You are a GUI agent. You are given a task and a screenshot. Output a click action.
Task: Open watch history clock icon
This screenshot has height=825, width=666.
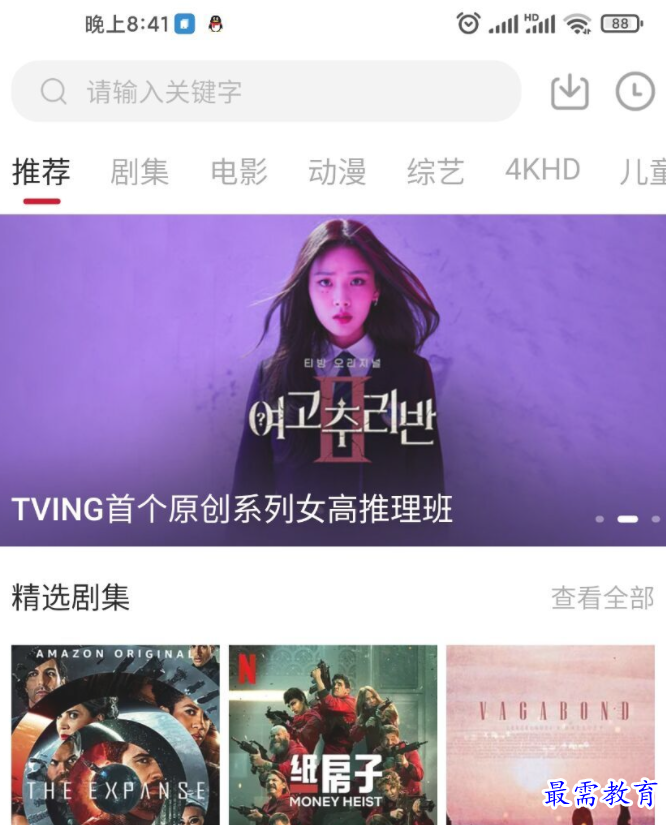click(635, 92)
